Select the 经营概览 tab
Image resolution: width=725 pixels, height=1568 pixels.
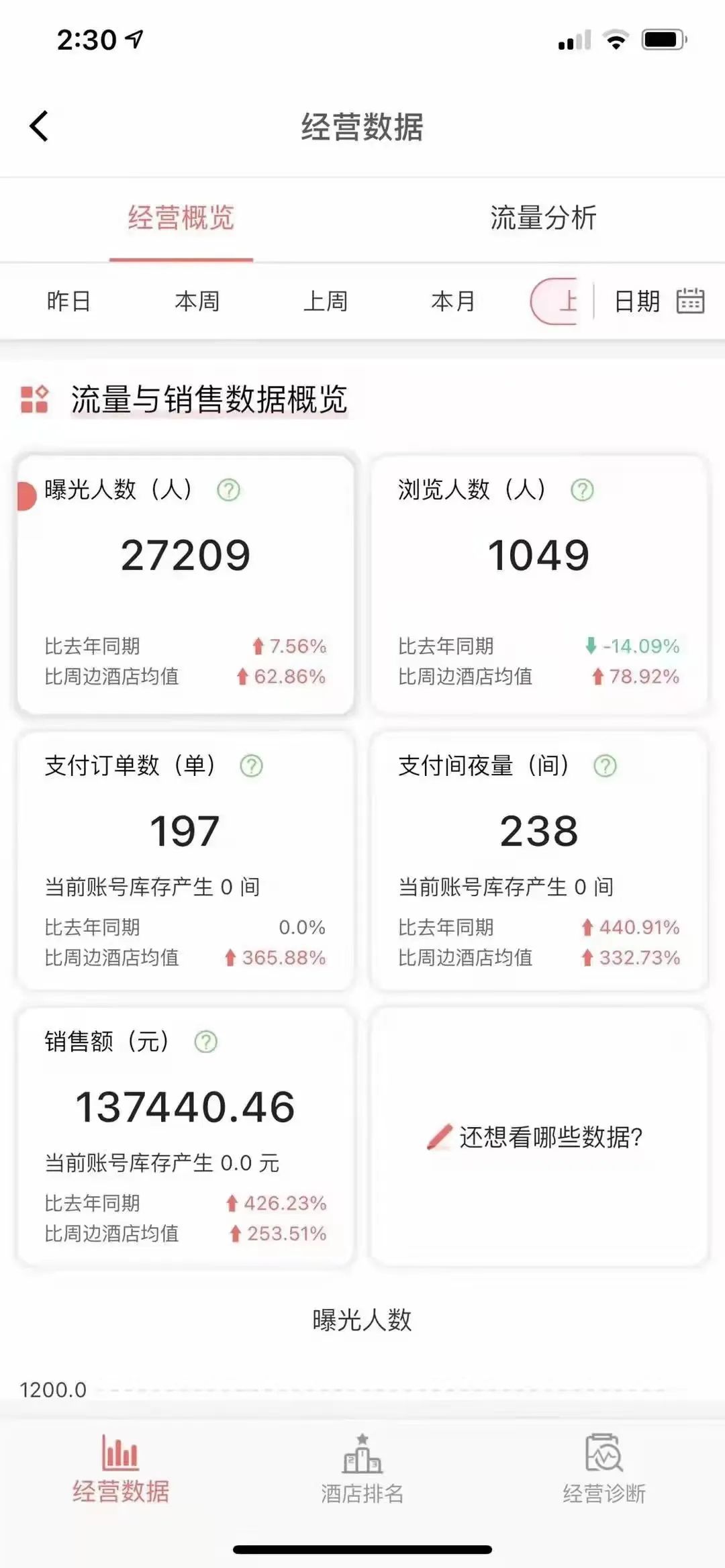click(181, 218)
